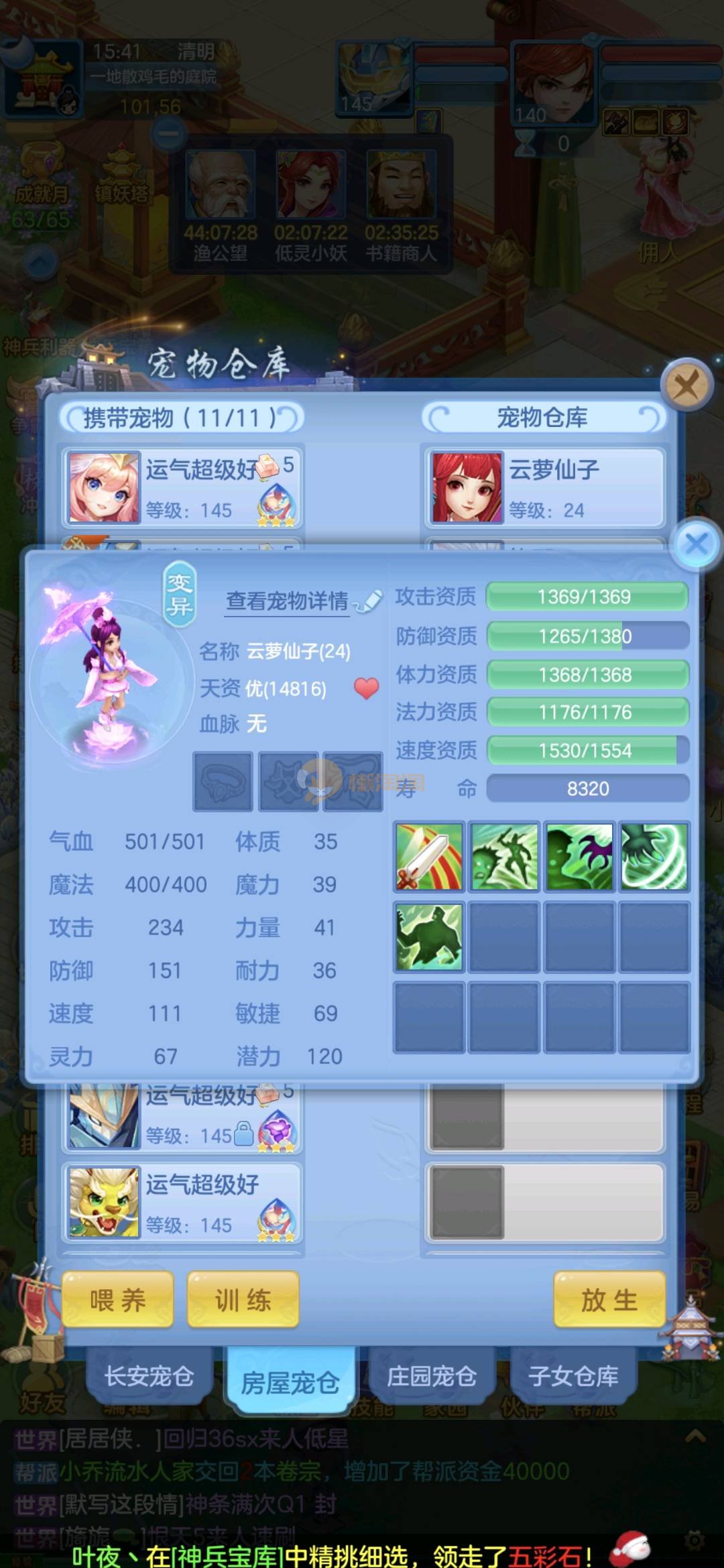Tap the red heart favorite icon
724x1568 pixels.
(366, 688)
